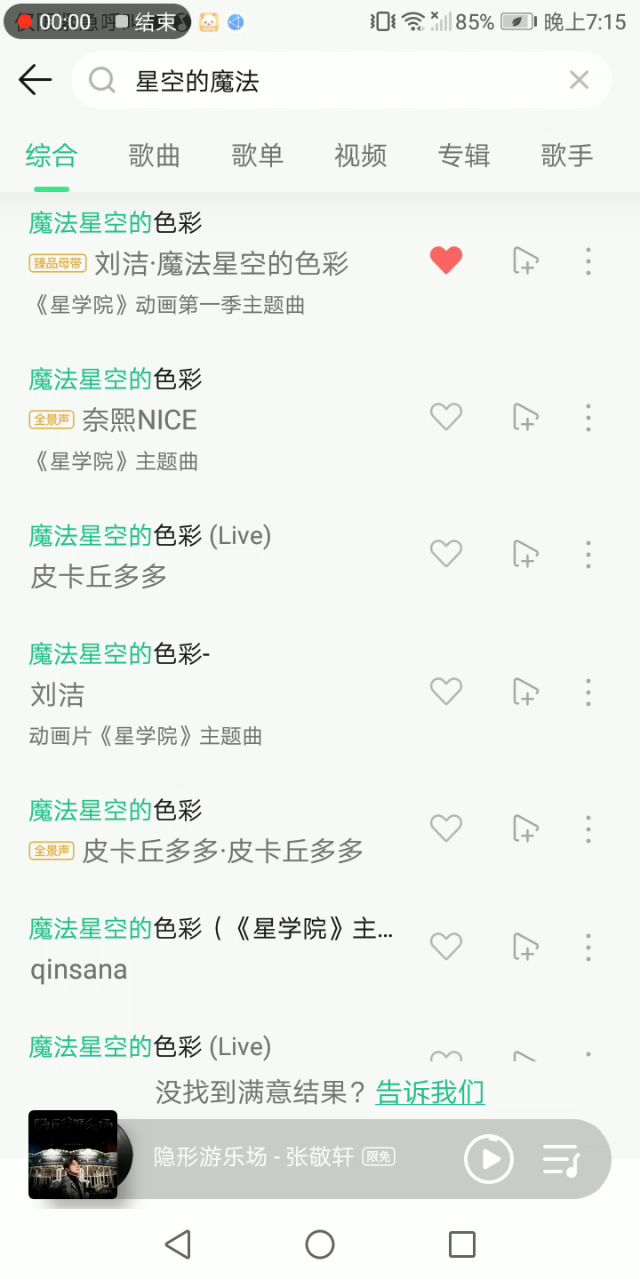Switch to the 歌曲 tab

pos(154,156)
